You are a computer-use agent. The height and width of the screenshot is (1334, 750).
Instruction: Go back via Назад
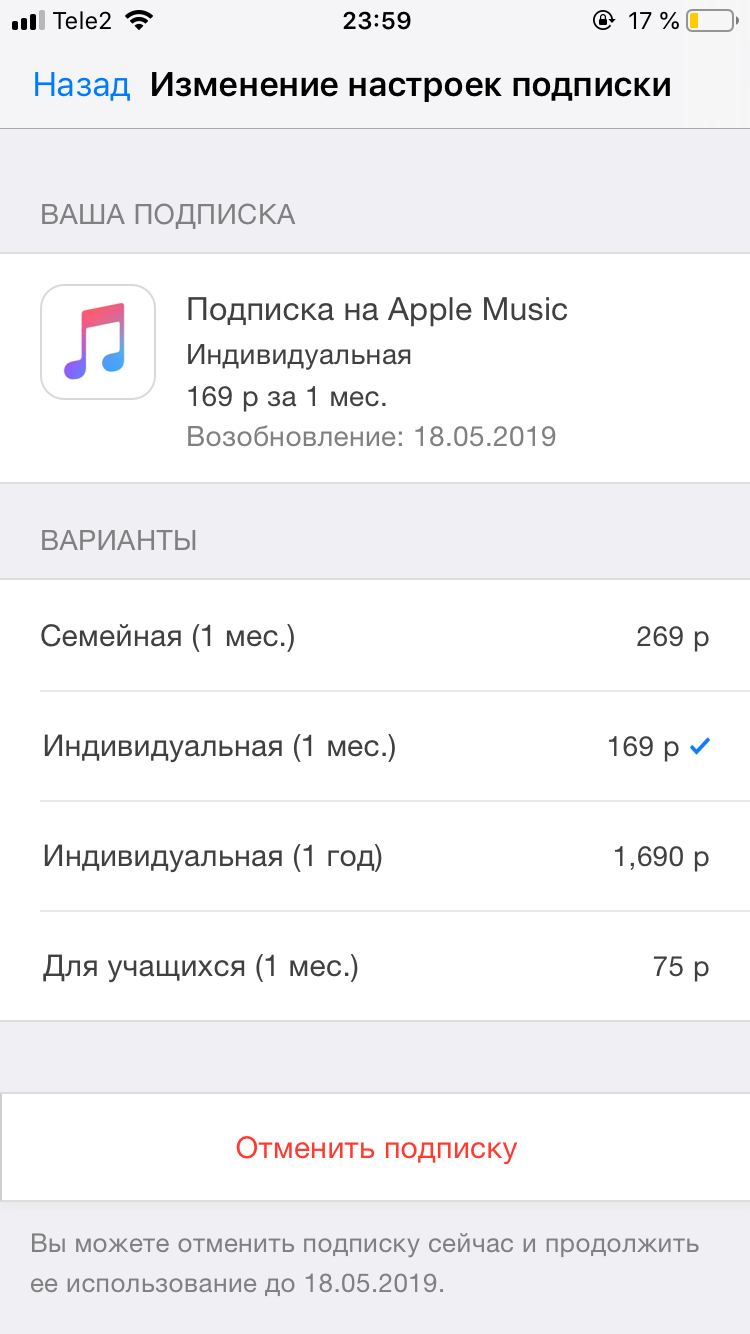pyautogui.click(x=82, y=85)
